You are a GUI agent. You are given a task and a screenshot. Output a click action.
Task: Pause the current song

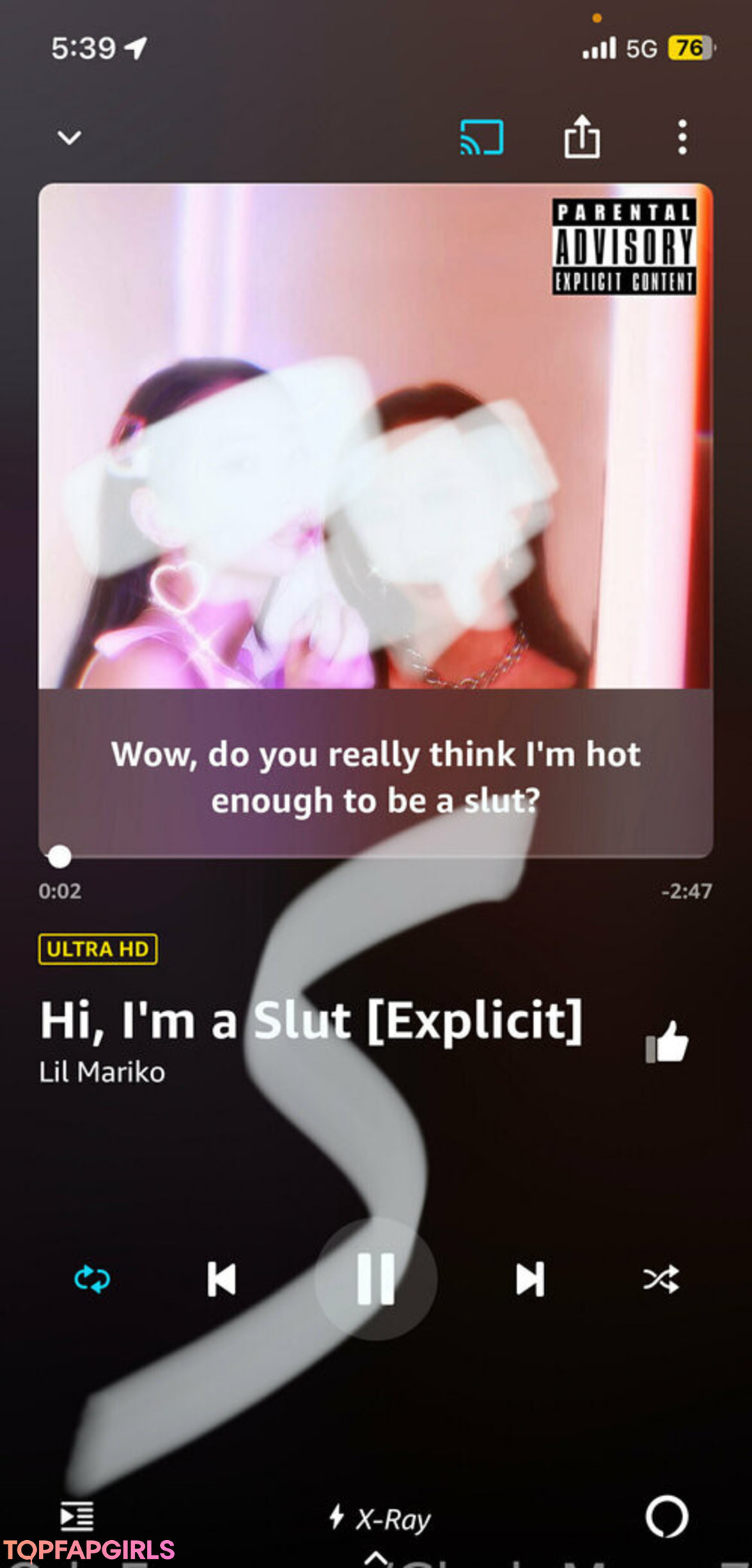376,1279
